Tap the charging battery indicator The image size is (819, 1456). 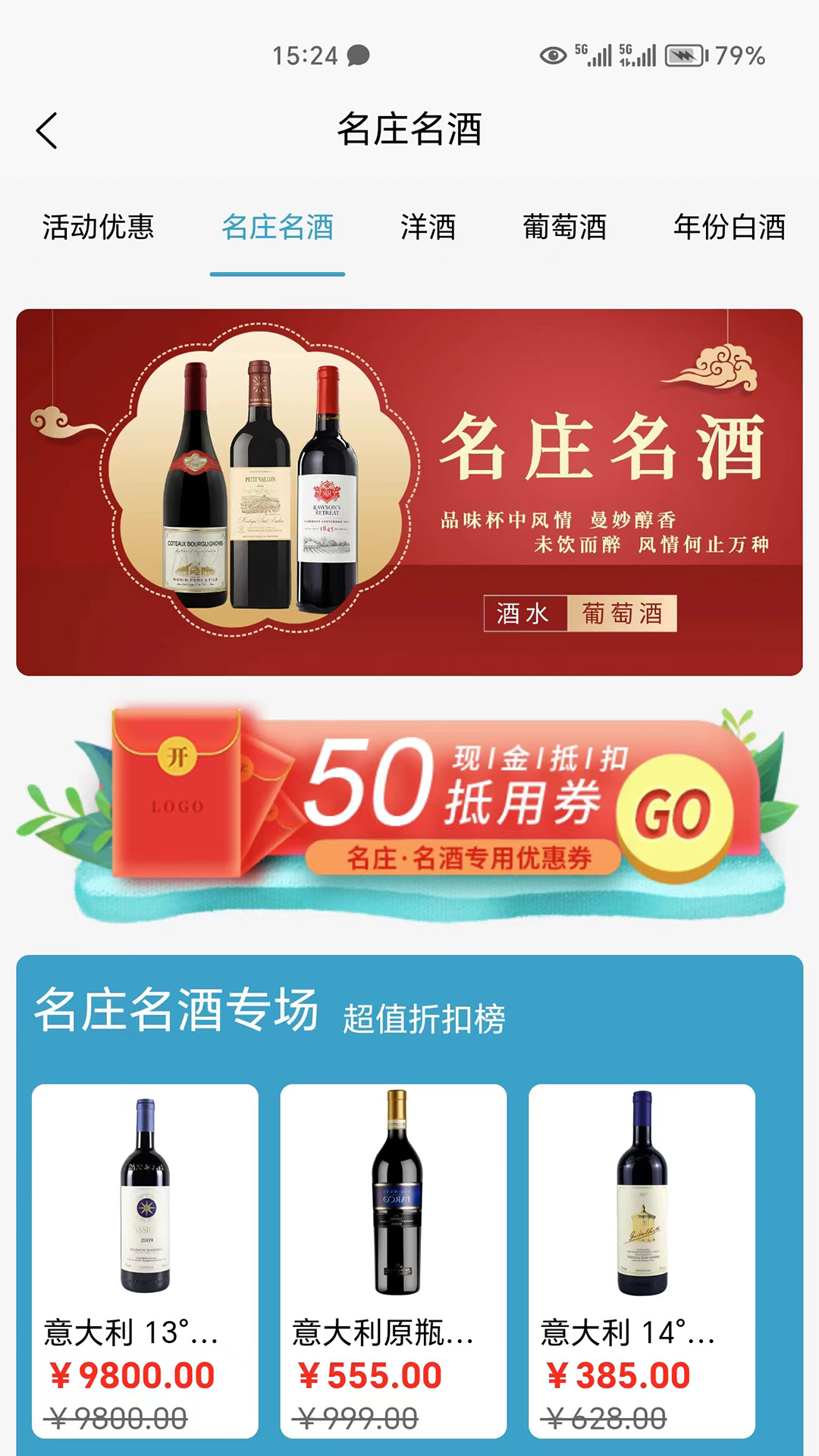(x=685, y=55)
